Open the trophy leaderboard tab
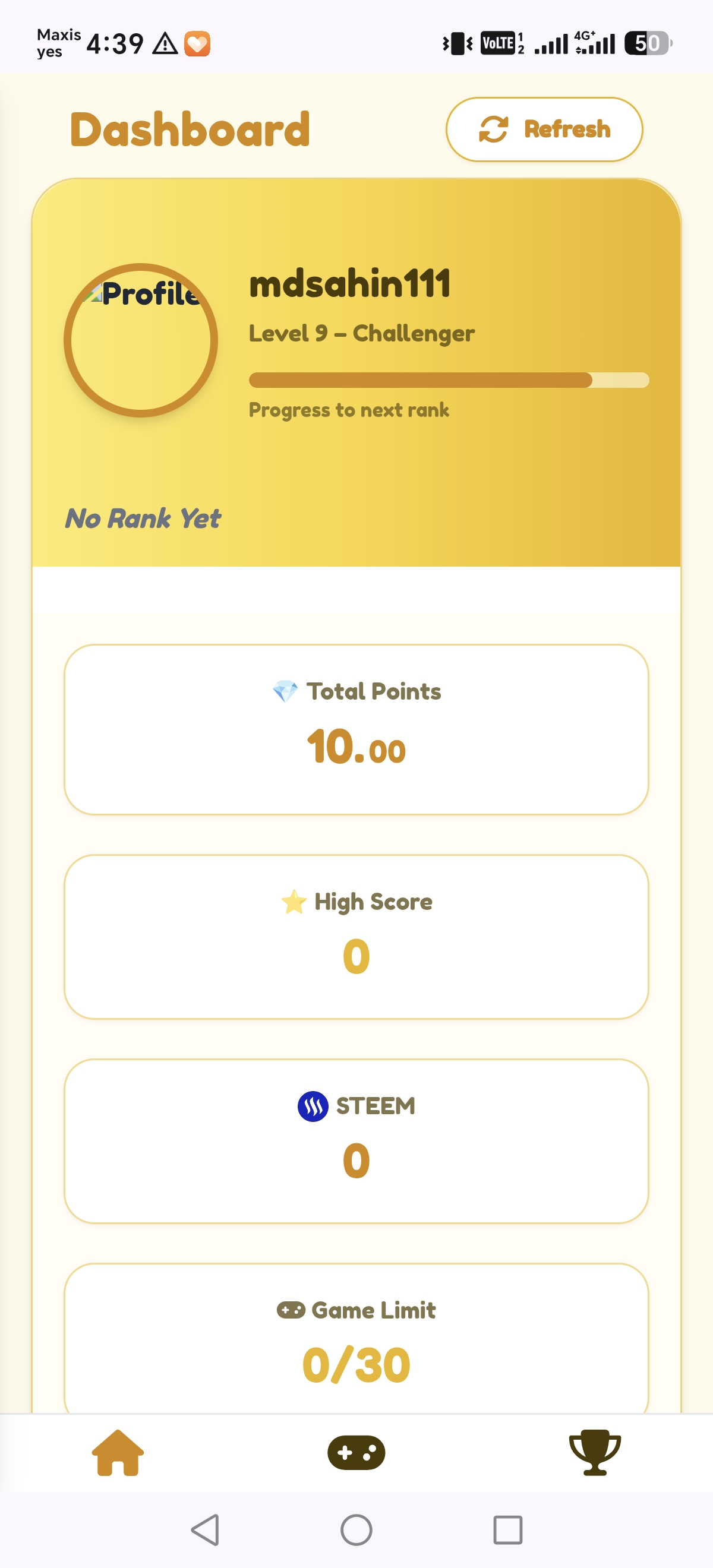This screenshot has height=1568, width=713. [x=595, y=1452]
